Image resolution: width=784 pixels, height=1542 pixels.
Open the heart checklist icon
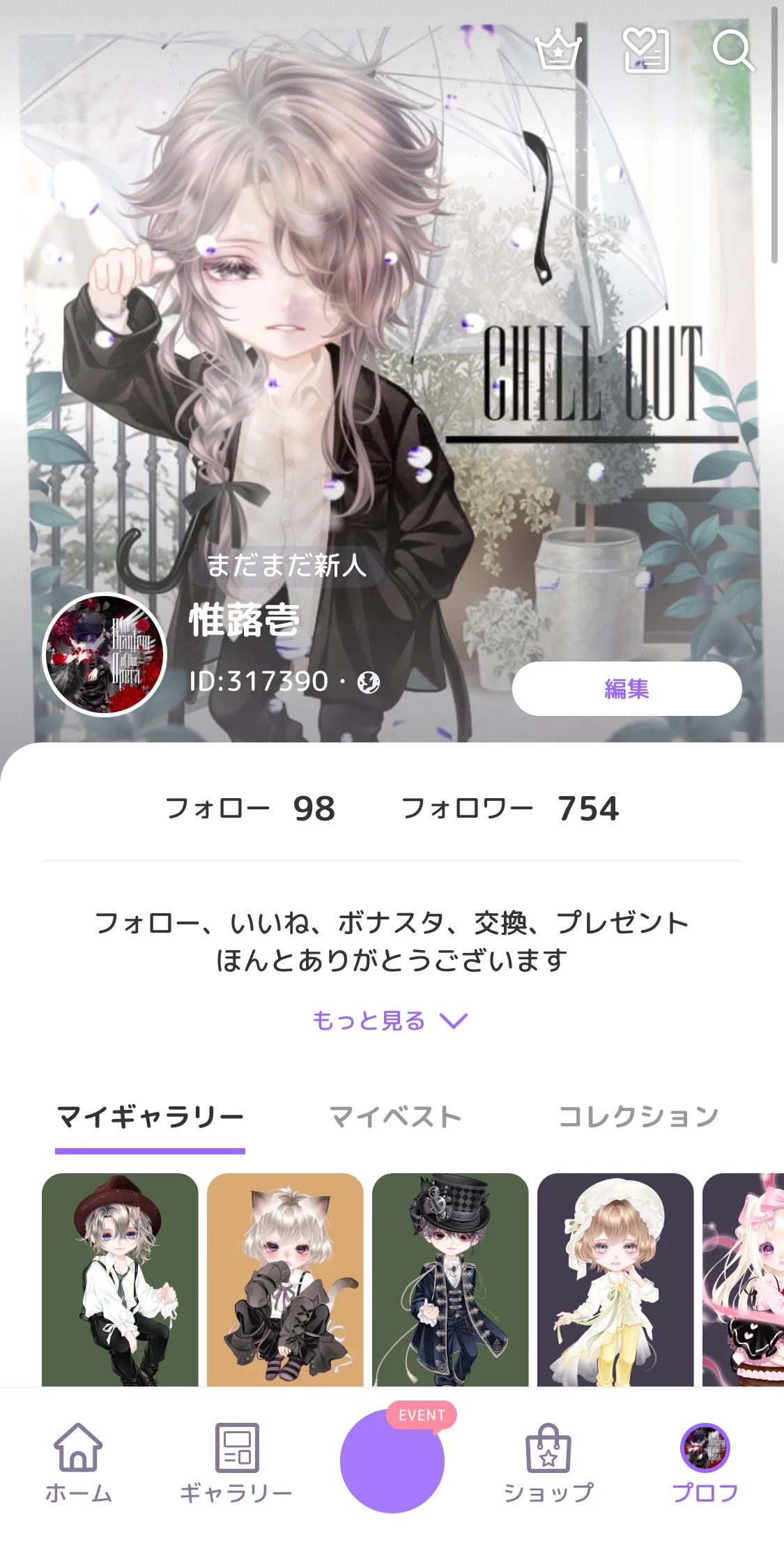[646, 50]
